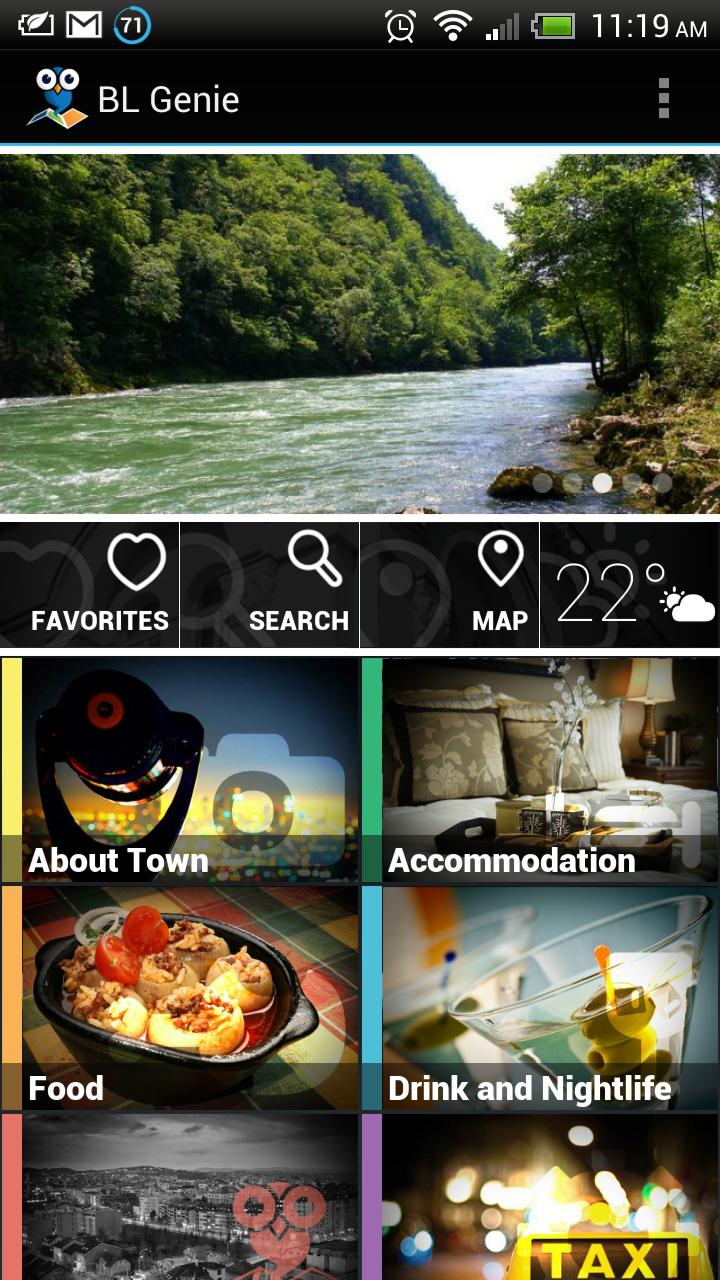Open Drink and Nightlife category
Viewport: 720px width, 1280px height.
[x=540, y=997]
